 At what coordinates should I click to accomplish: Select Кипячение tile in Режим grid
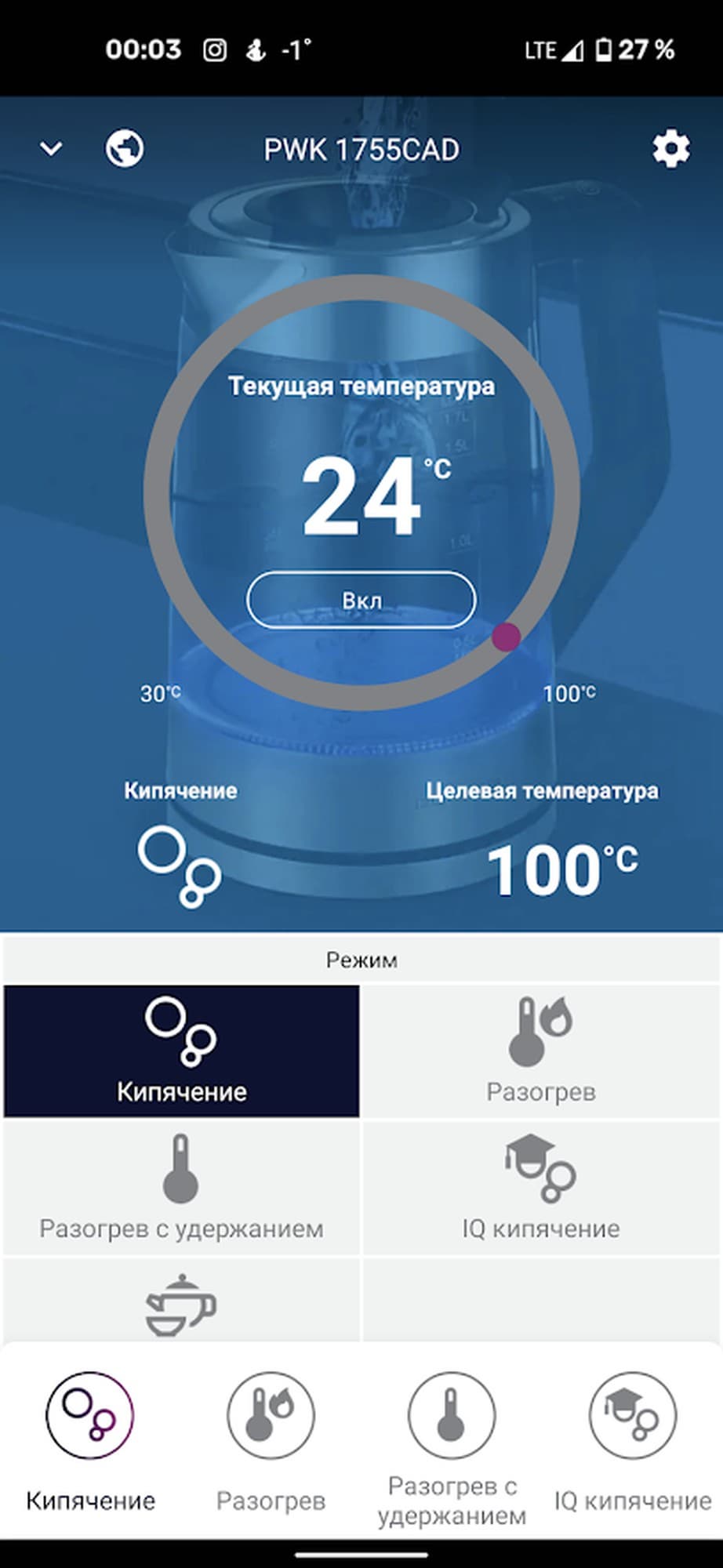(182, 1051)
